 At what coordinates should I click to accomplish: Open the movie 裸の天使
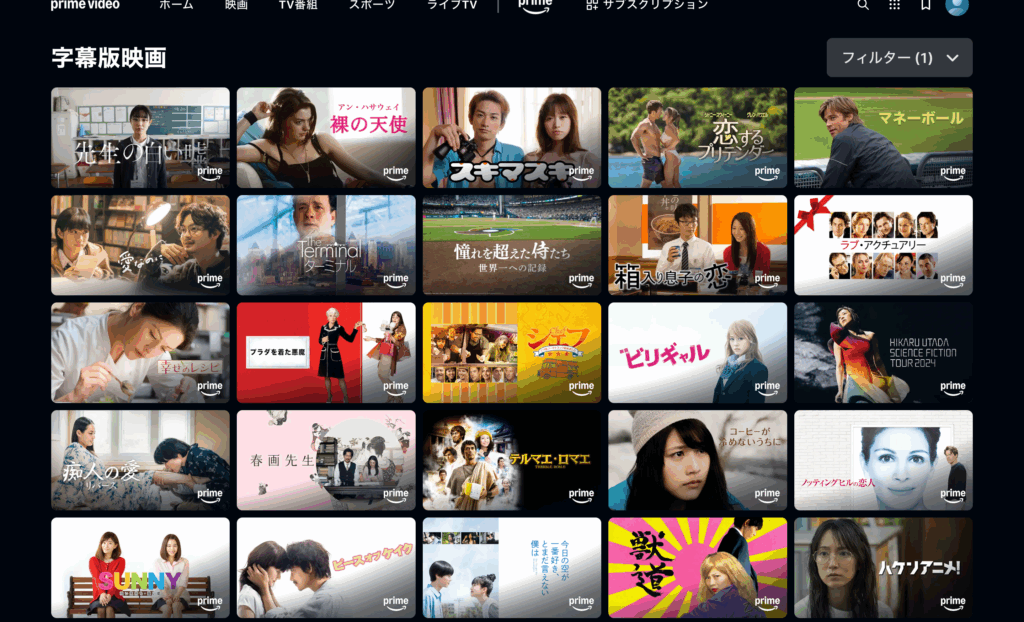point(326,137)
